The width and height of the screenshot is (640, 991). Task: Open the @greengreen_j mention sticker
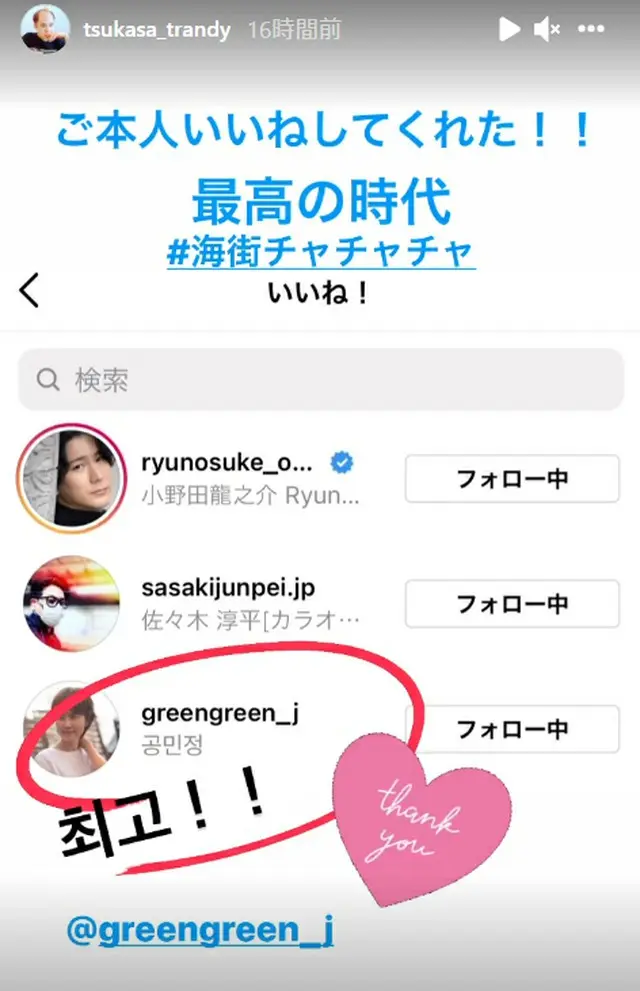199,929
